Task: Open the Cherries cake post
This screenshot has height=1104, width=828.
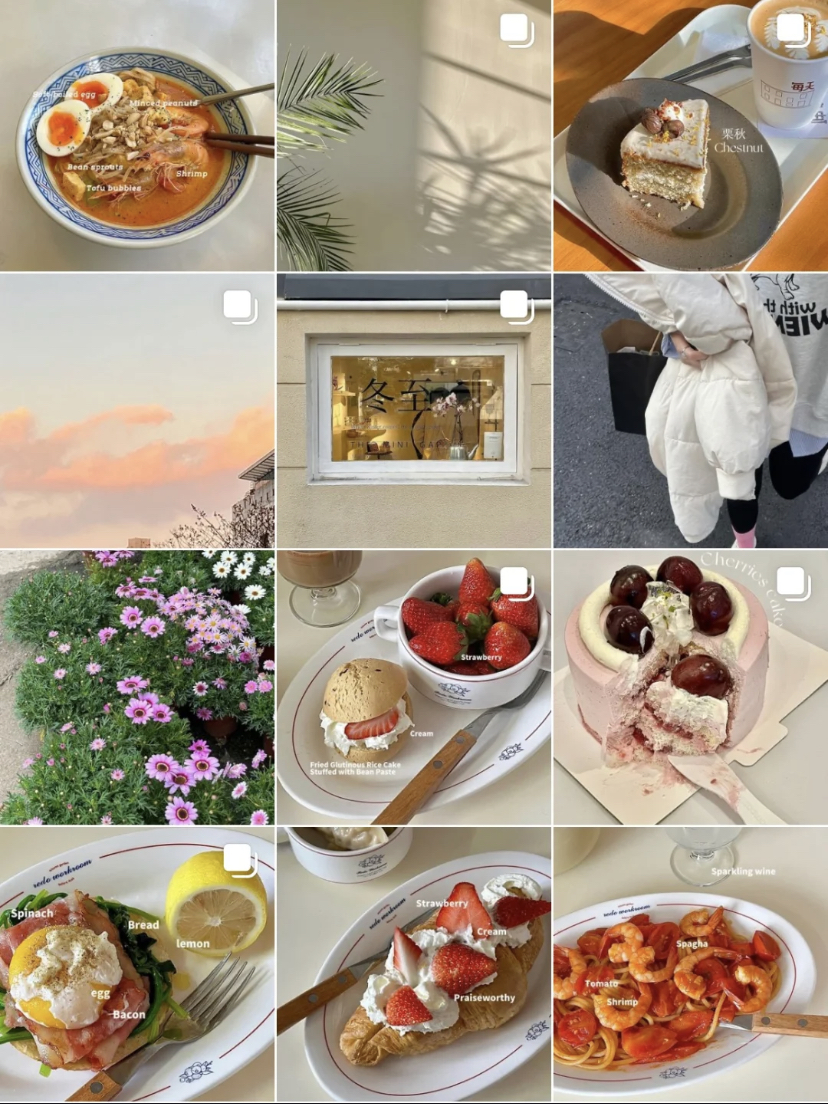Action: pyautogui.click(x=690, y=687)
